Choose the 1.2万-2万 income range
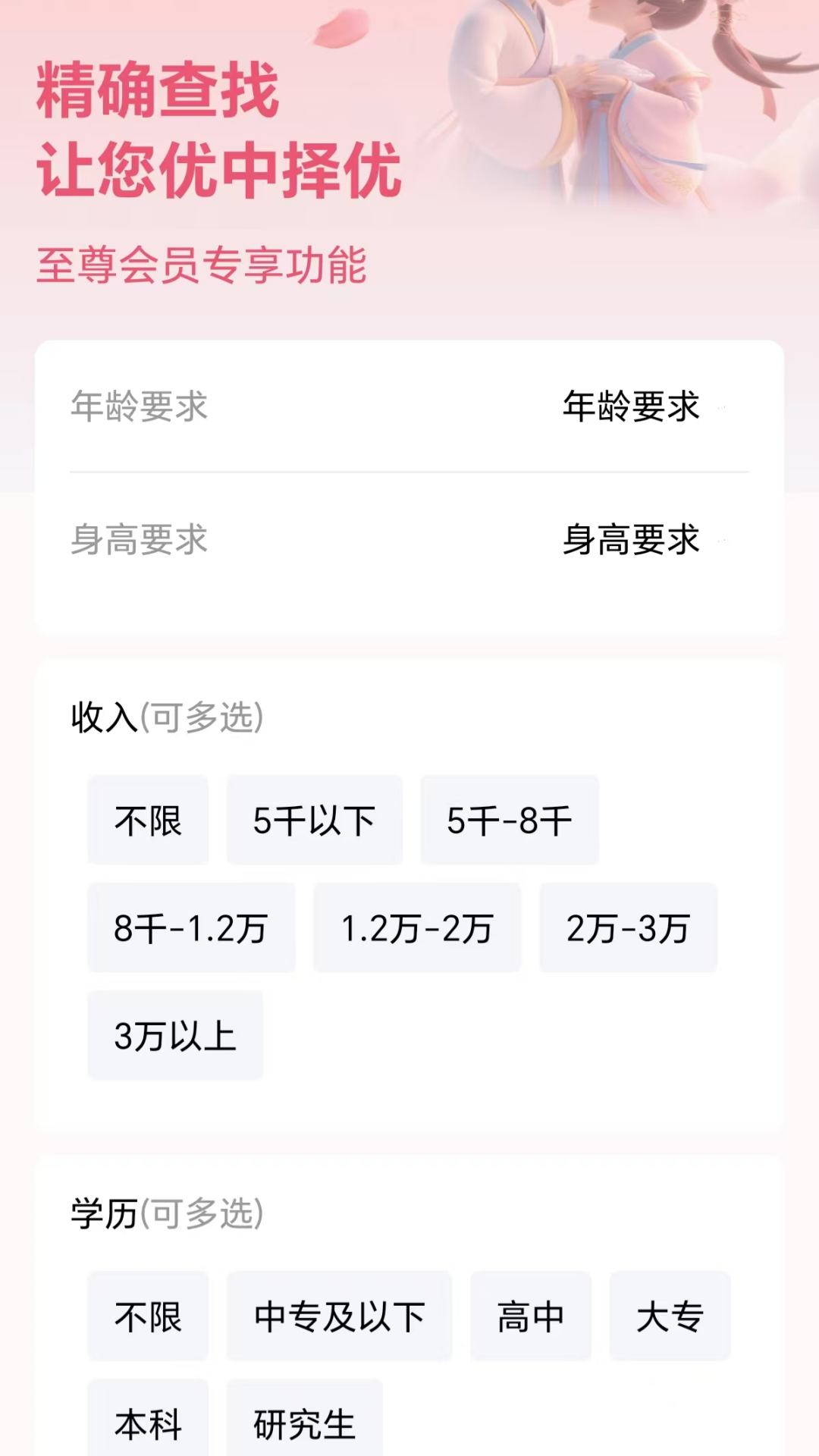Image resolution: width=819 pixels, height=1456 pixels. pyautogui.click(x=417, y=927)
